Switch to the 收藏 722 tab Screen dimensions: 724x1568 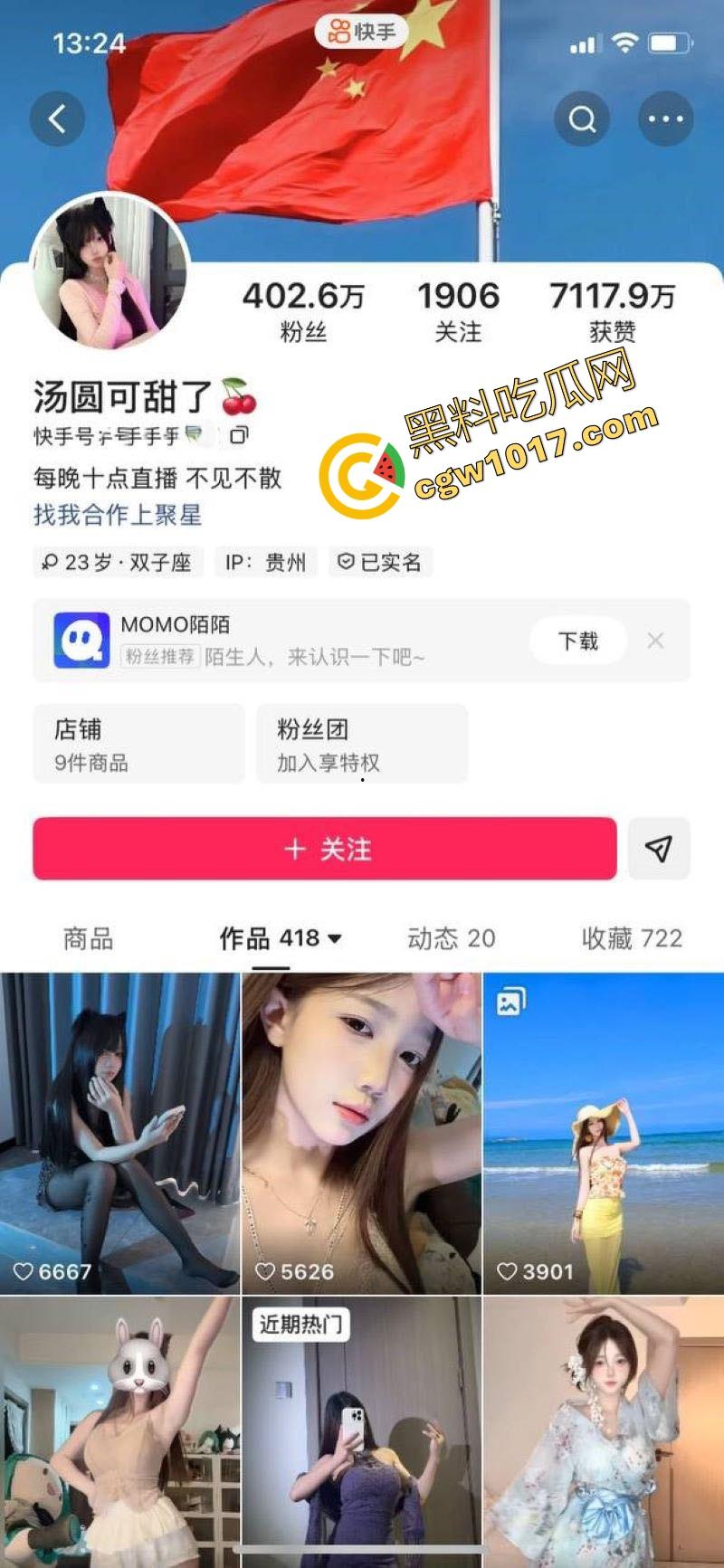631,939
